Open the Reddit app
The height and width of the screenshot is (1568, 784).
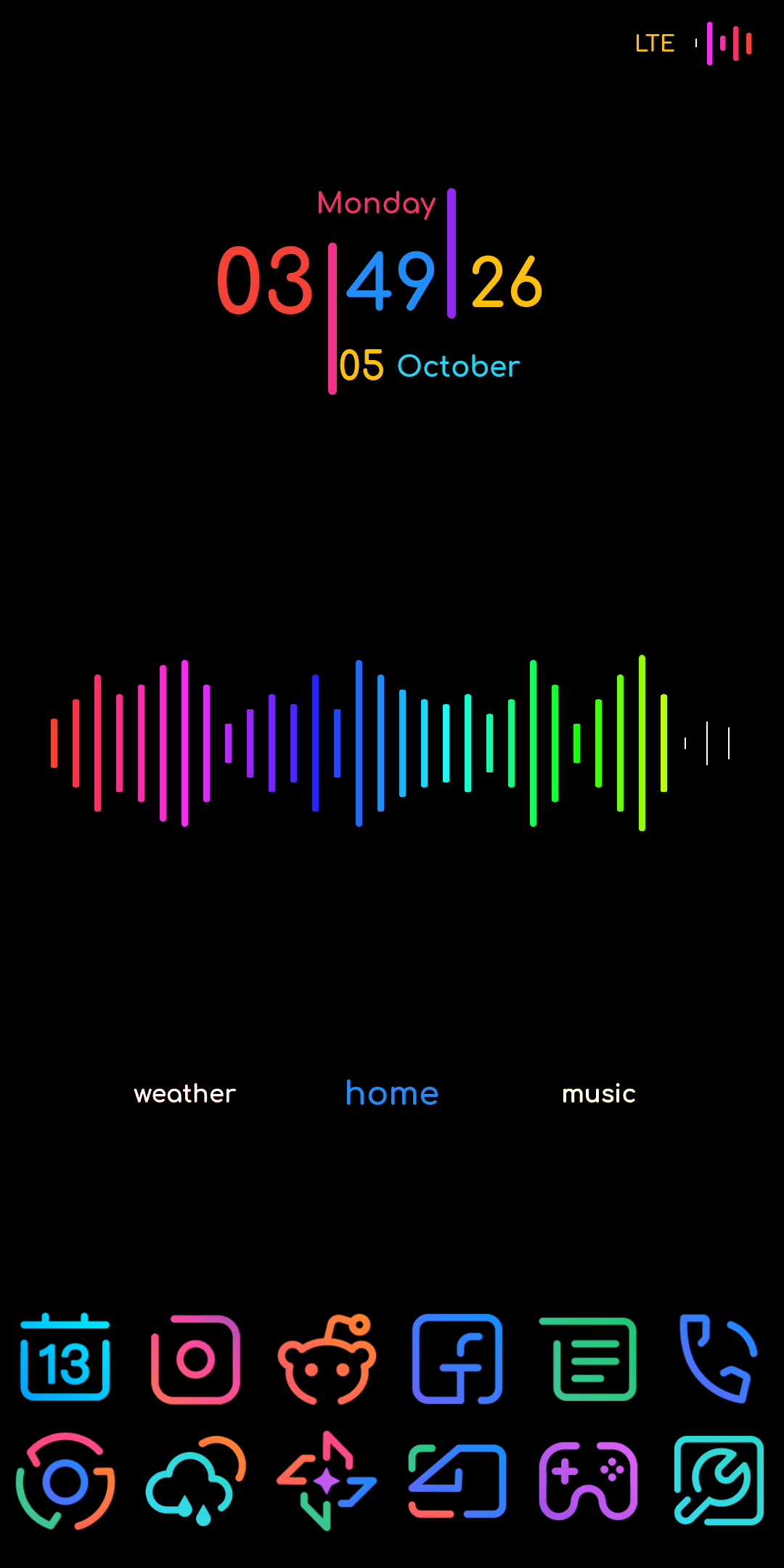[x=327, y=1361]
